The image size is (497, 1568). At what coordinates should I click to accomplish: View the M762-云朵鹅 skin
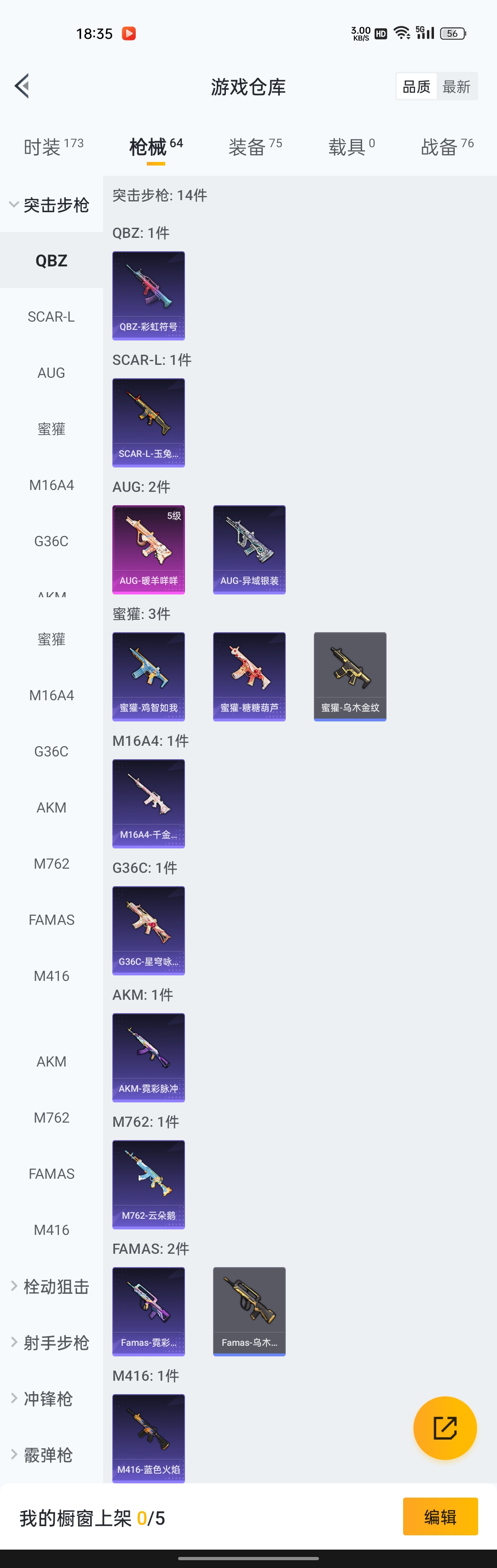click(149, 1184)
